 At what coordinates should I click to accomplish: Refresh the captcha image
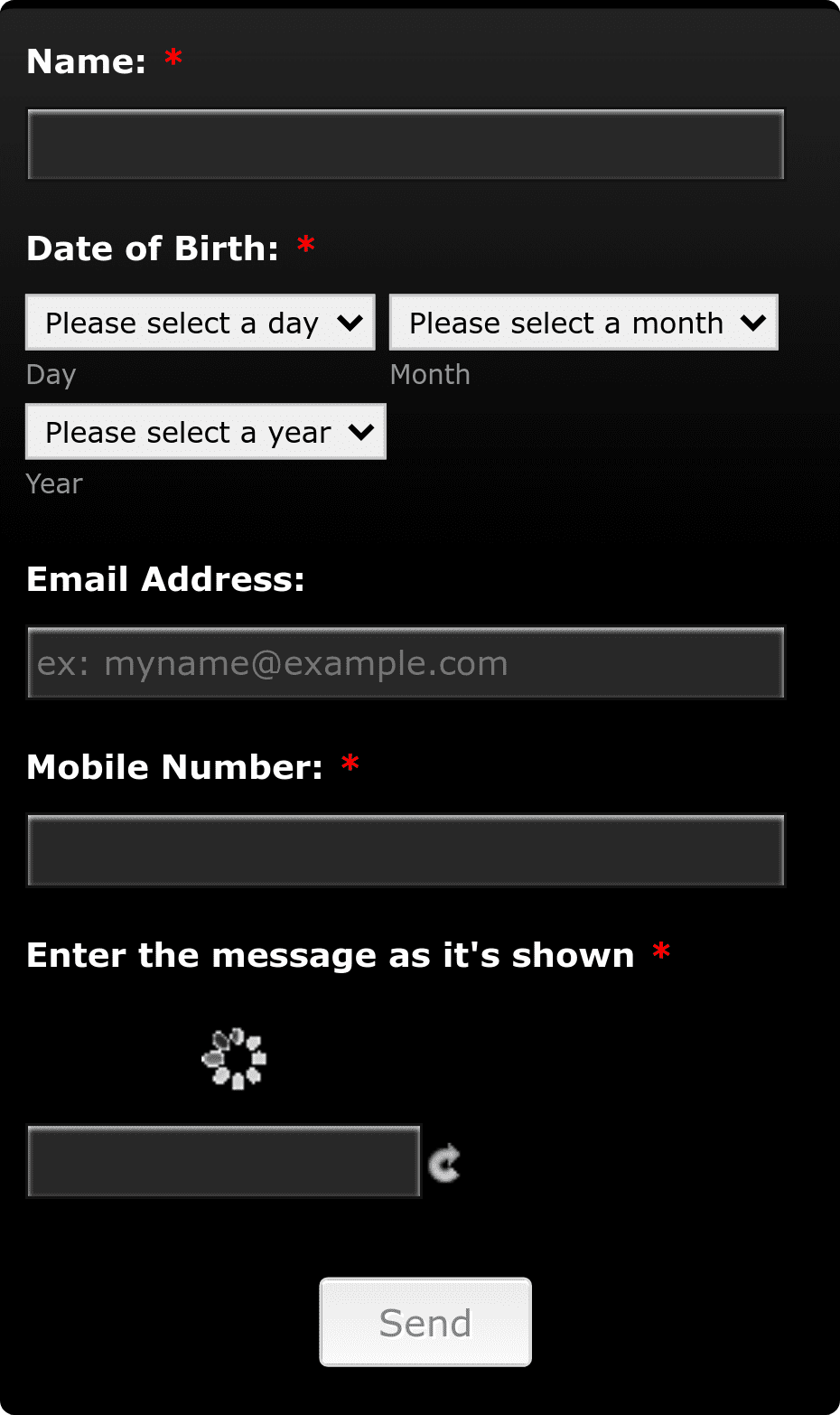[x=444, y=1163]
